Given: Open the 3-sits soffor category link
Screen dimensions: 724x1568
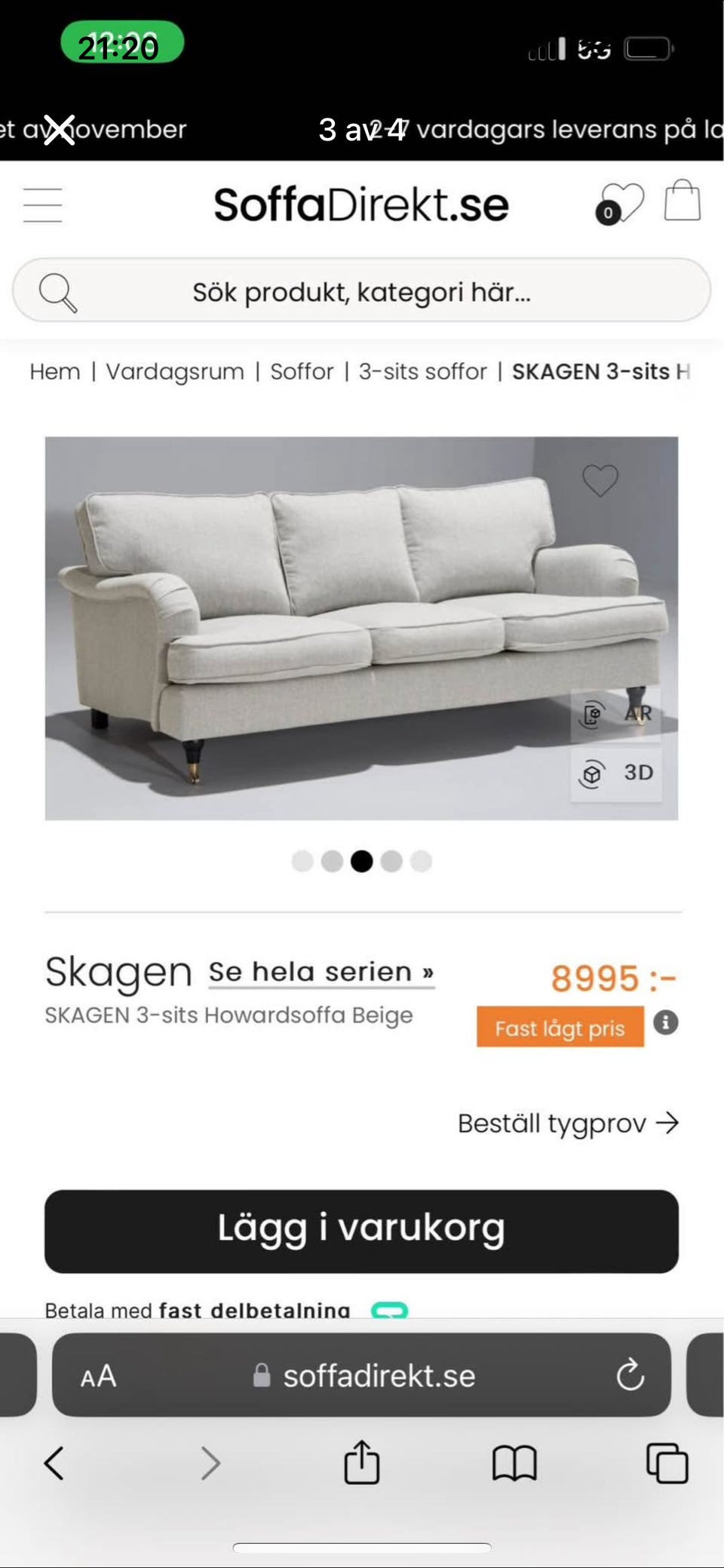Looking at the screenshot, I should point(422,371).
